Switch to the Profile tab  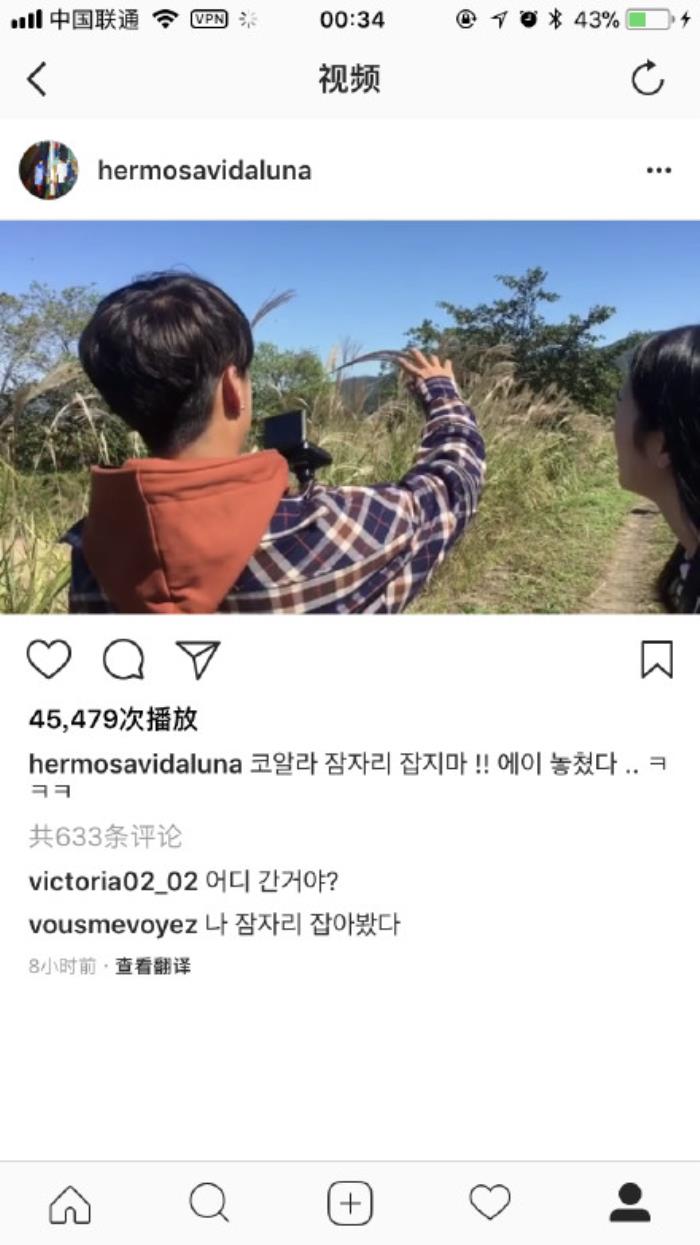(630, 1203)
